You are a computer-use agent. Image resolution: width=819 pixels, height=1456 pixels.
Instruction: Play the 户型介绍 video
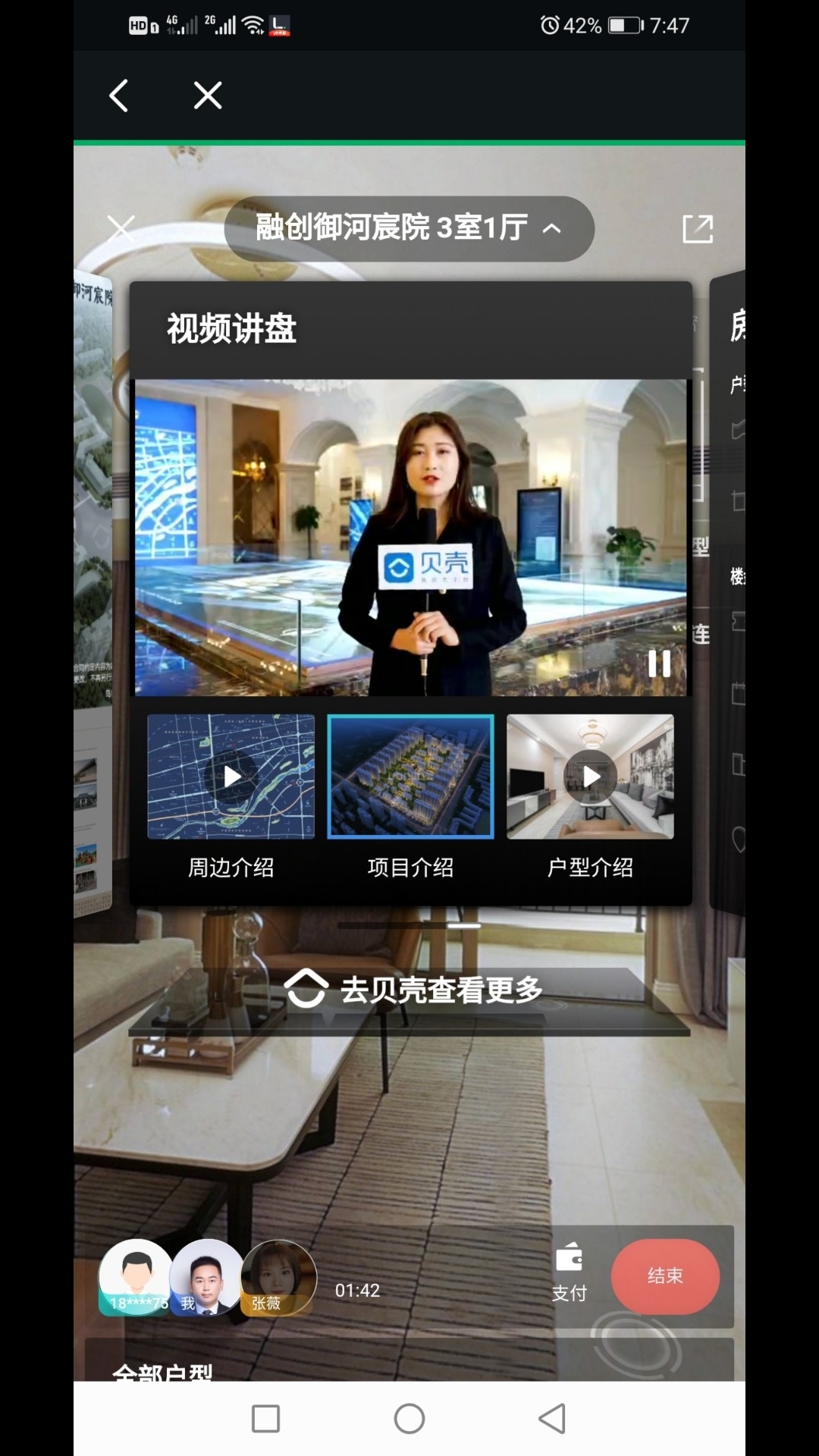pyautogui.click(x=590, y=777)
